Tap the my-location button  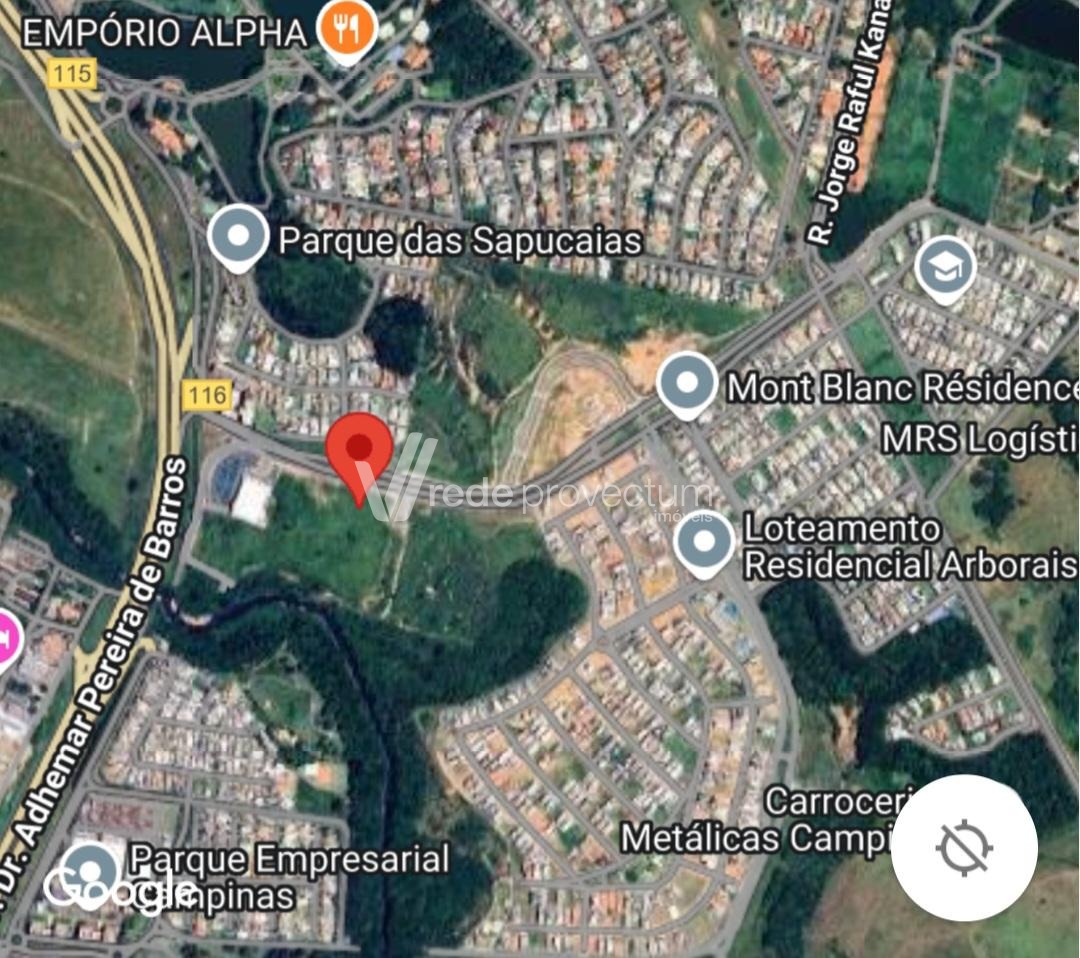(x=963, y=847)
